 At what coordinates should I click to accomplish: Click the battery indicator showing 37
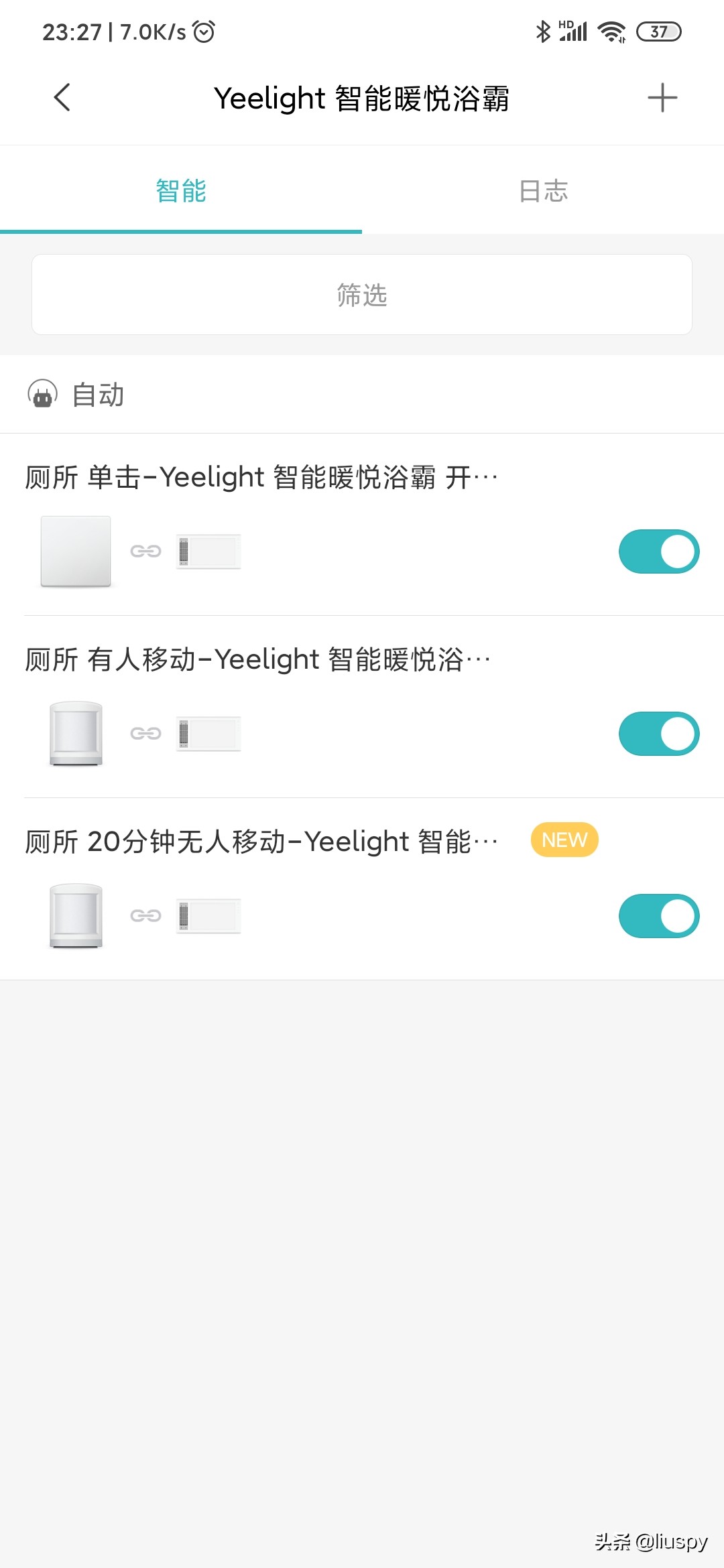[x=659, y=31]
